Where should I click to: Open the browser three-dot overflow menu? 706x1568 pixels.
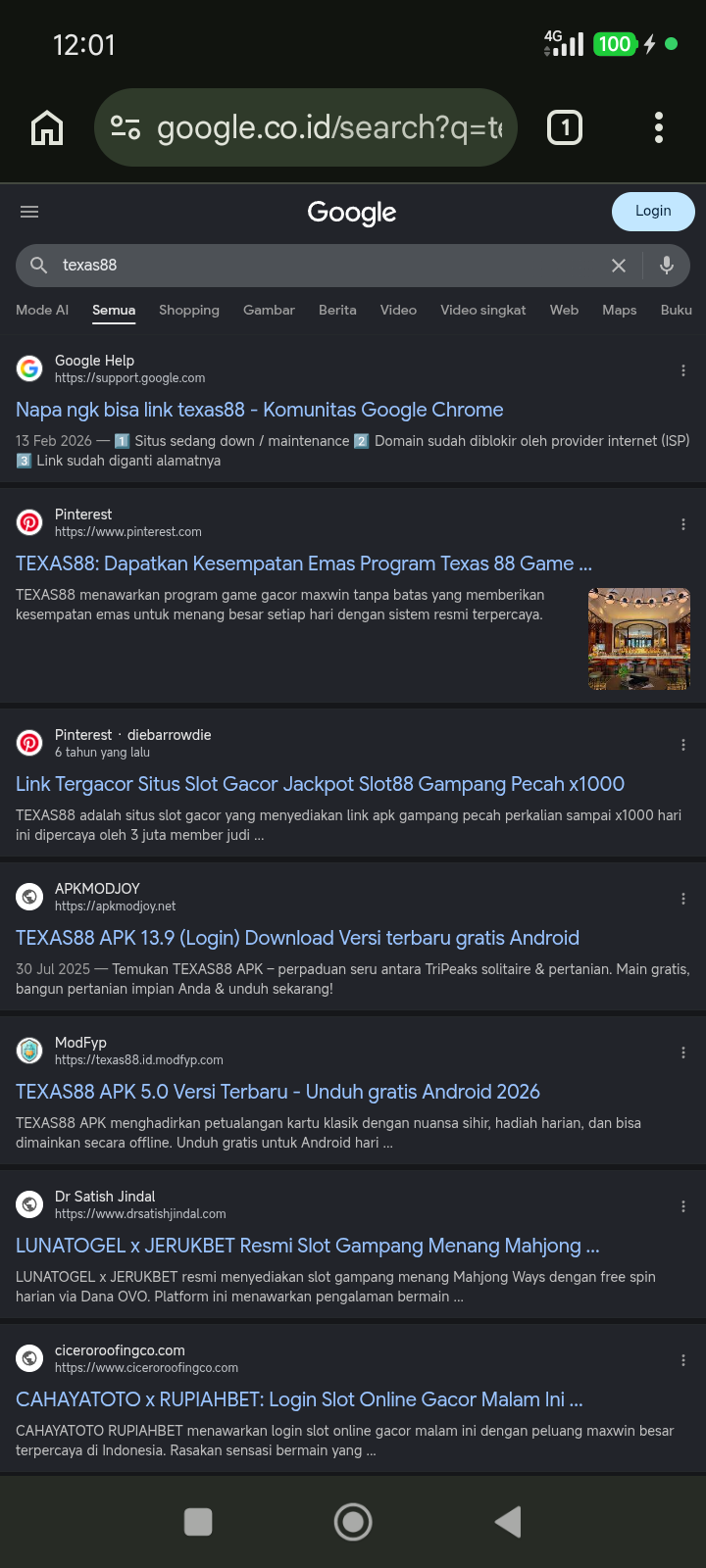tap(658, 127)
